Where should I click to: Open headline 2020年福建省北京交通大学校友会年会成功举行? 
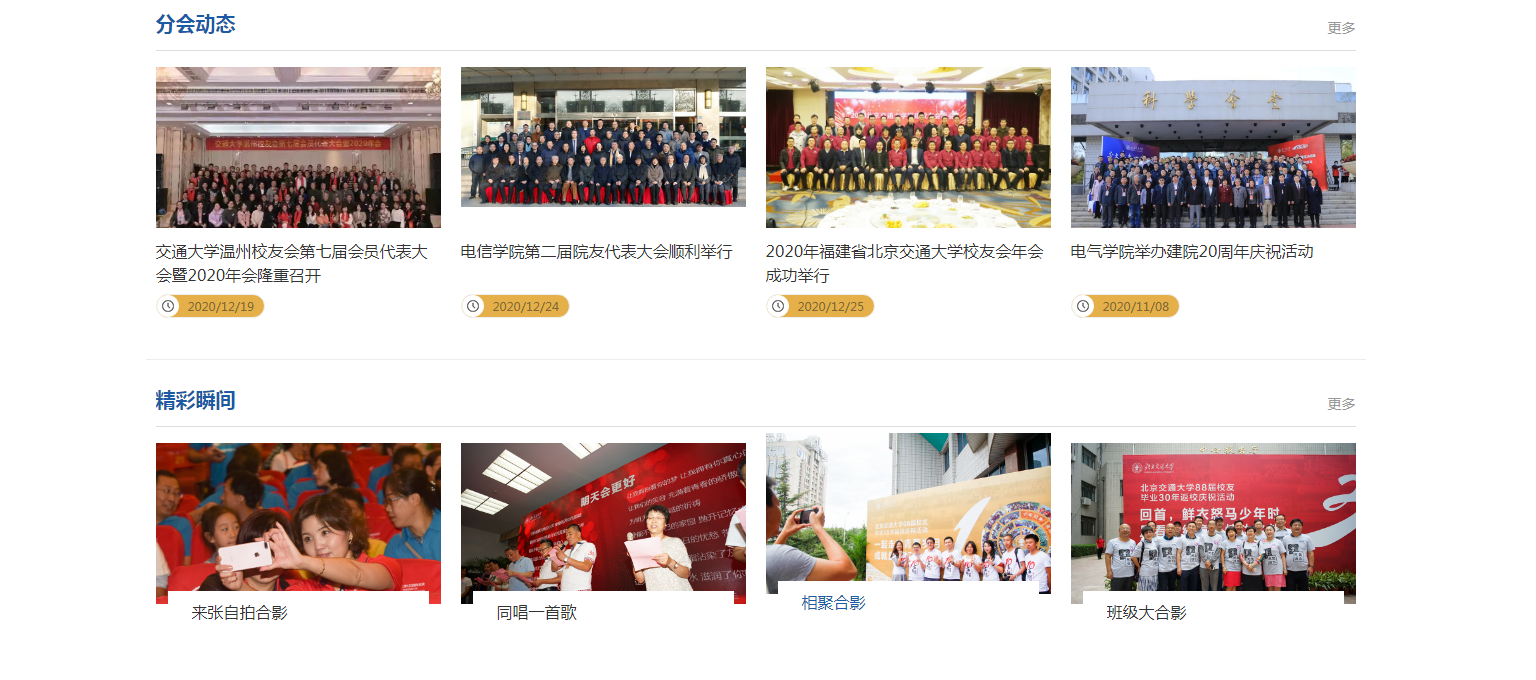[904, 263]
